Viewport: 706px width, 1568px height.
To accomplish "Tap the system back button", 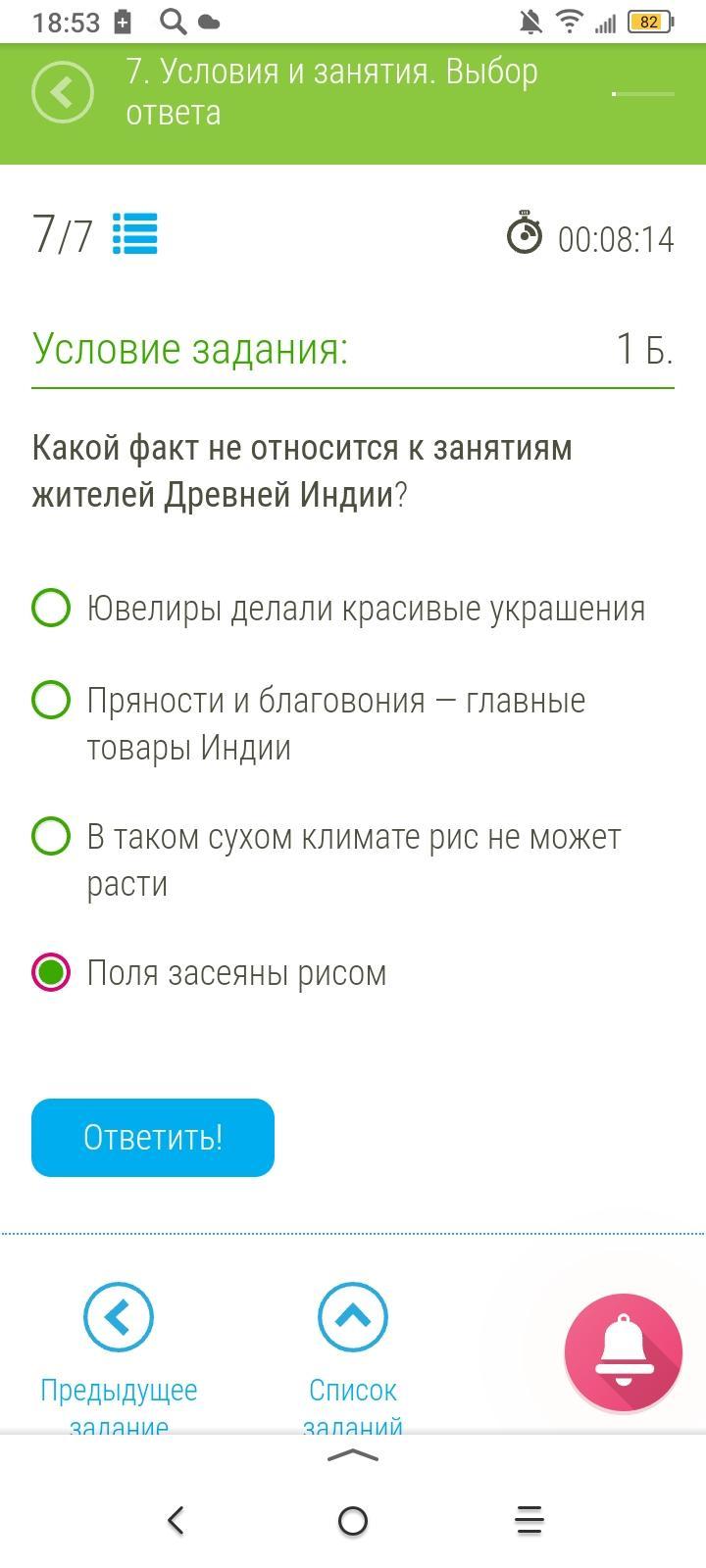I will tap(176, 1521).
